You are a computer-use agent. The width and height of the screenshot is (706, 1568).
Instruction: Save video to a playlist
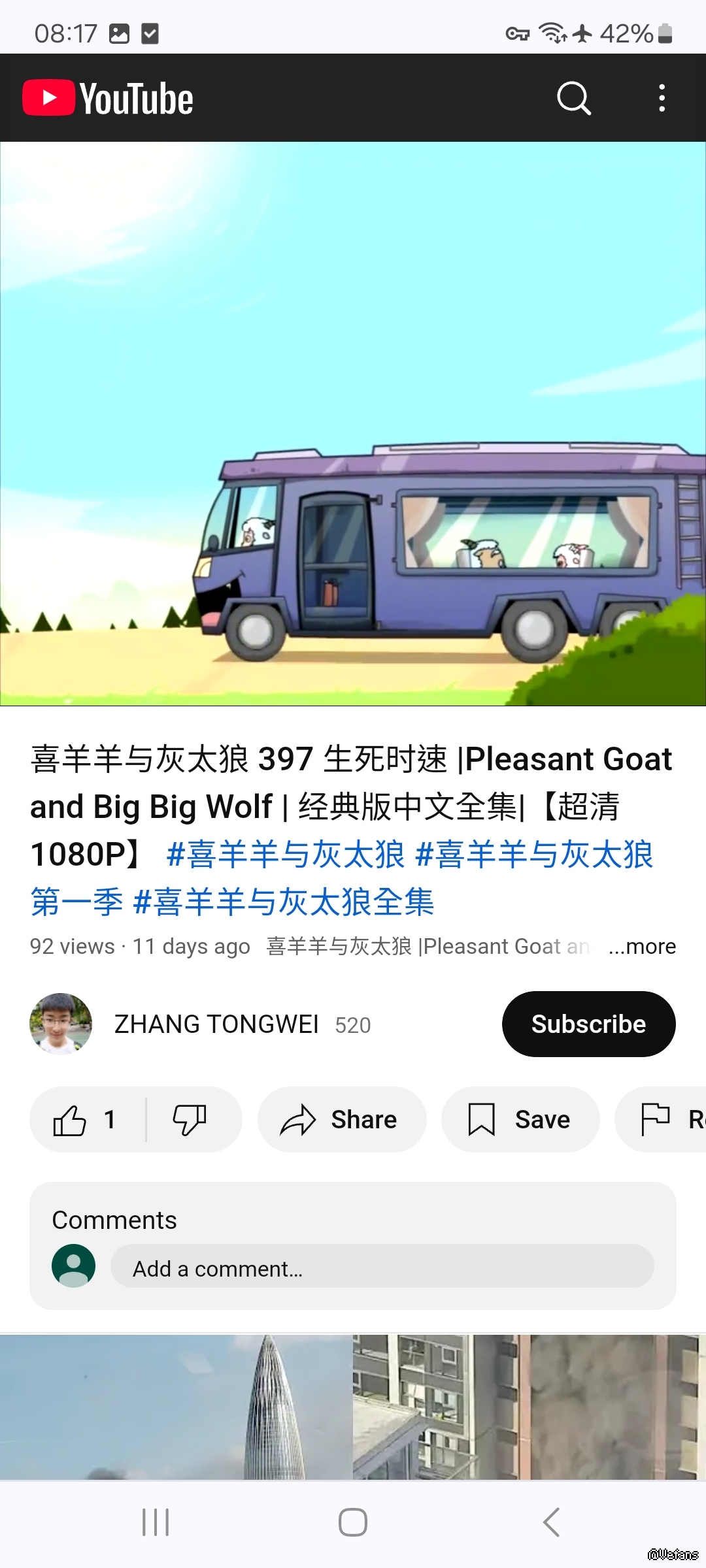[520, 1120]
